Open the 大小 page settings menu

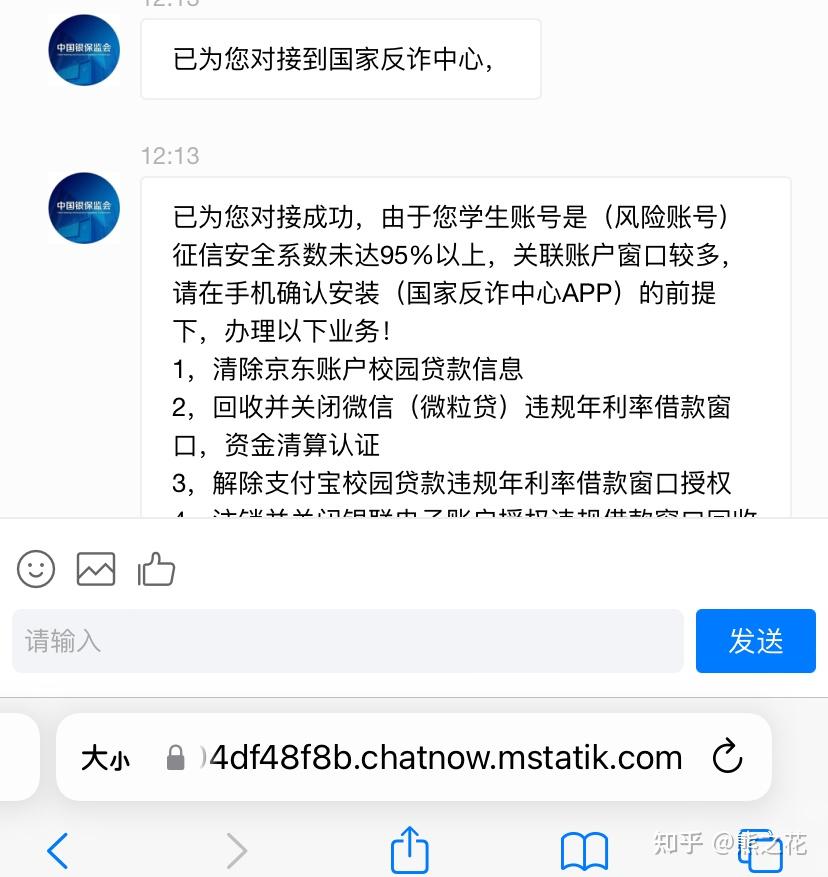pos(105,758)
